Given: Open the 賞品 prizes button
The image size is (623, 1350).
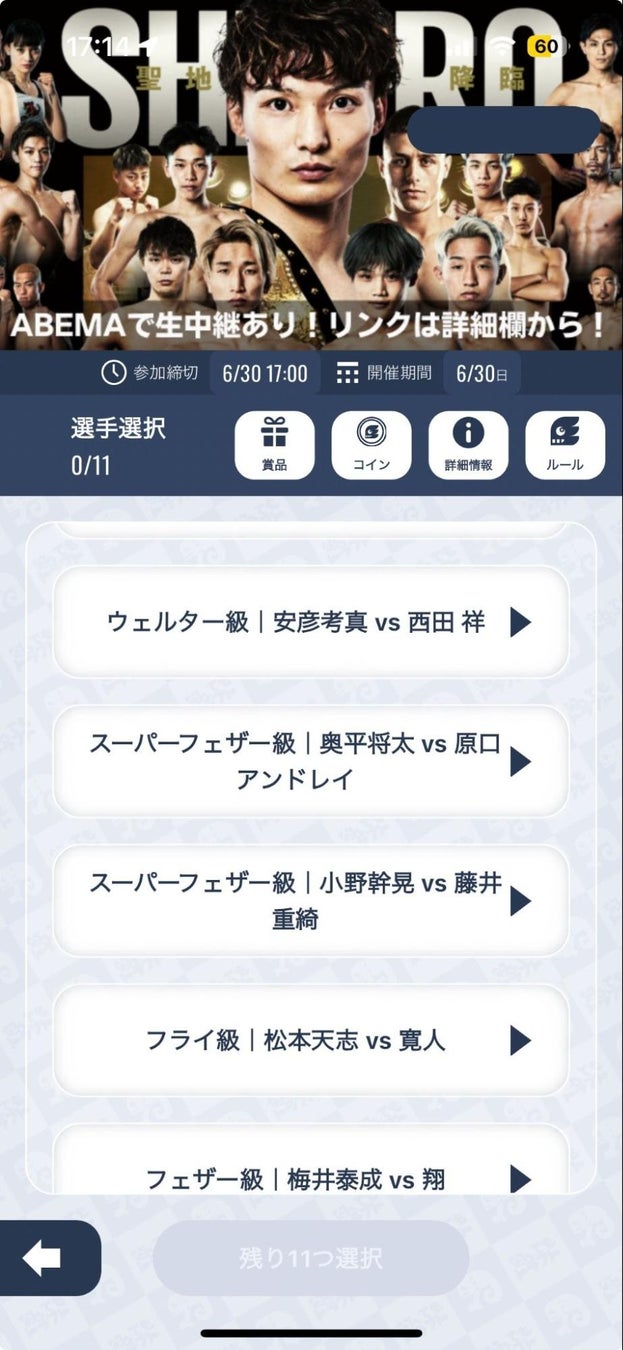Looking at the screenshot, I should [274, 445].
